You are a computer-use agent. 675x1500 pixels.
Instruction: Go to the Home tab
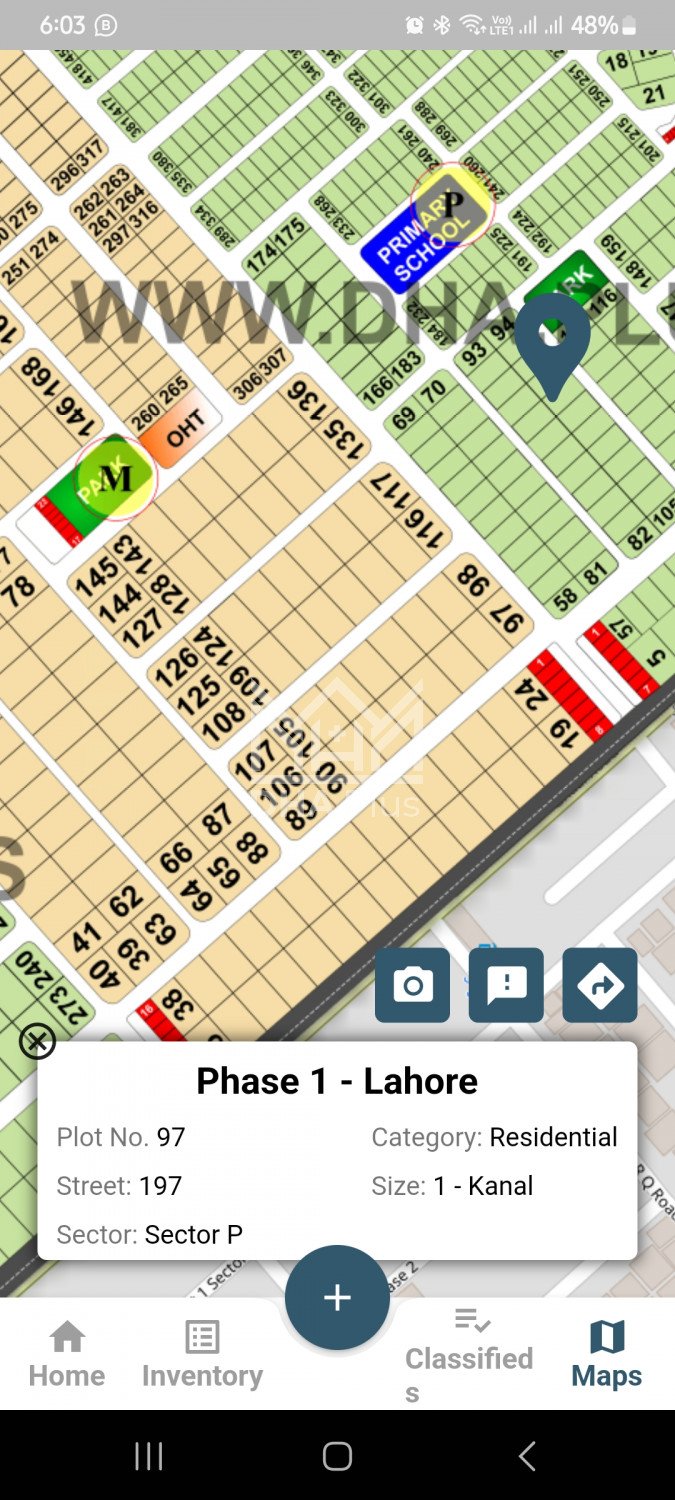click(67, 1355)
